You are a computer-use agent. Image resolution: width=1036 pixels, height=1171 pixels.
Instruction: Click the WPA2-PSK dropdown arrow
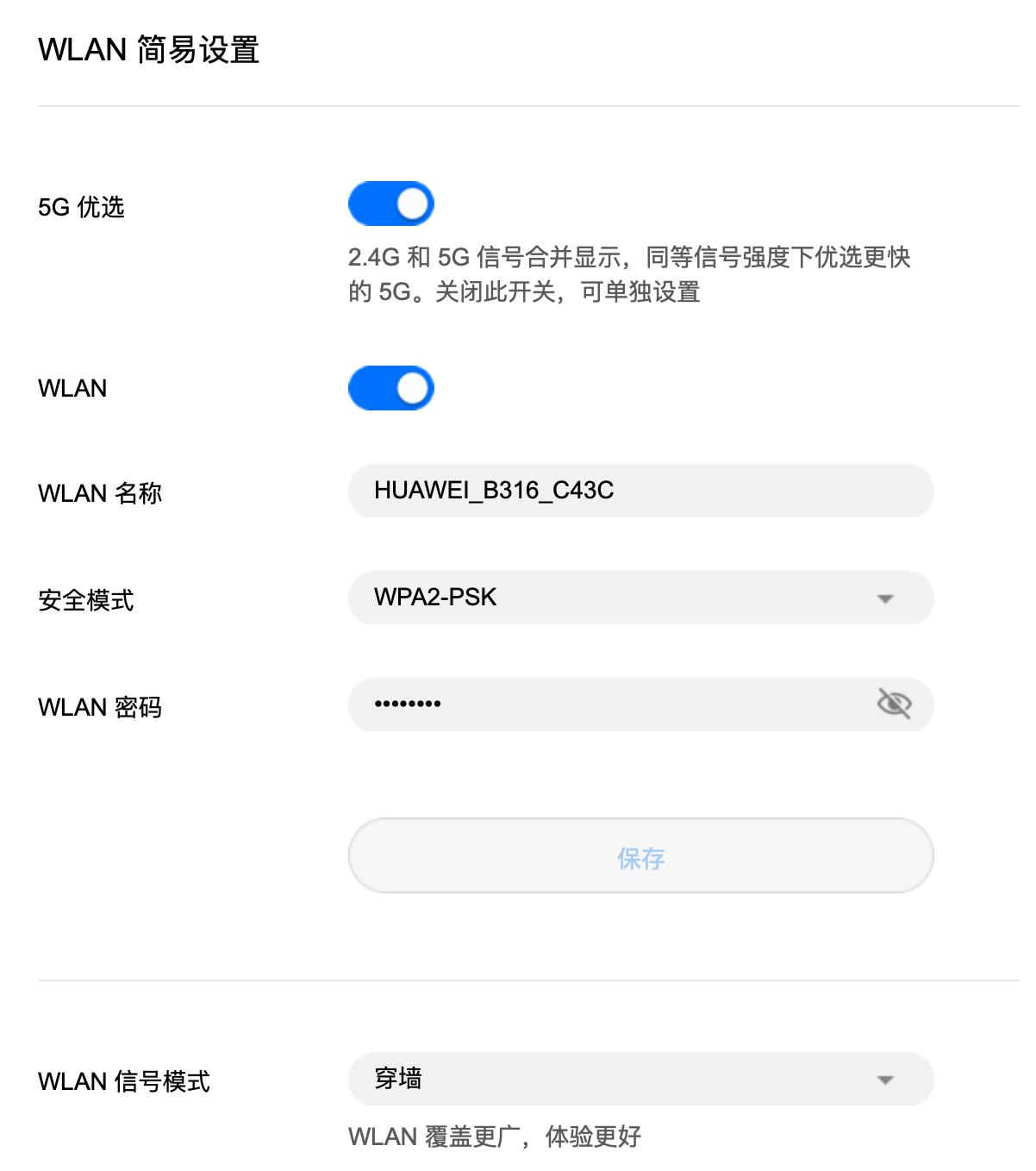888,598
